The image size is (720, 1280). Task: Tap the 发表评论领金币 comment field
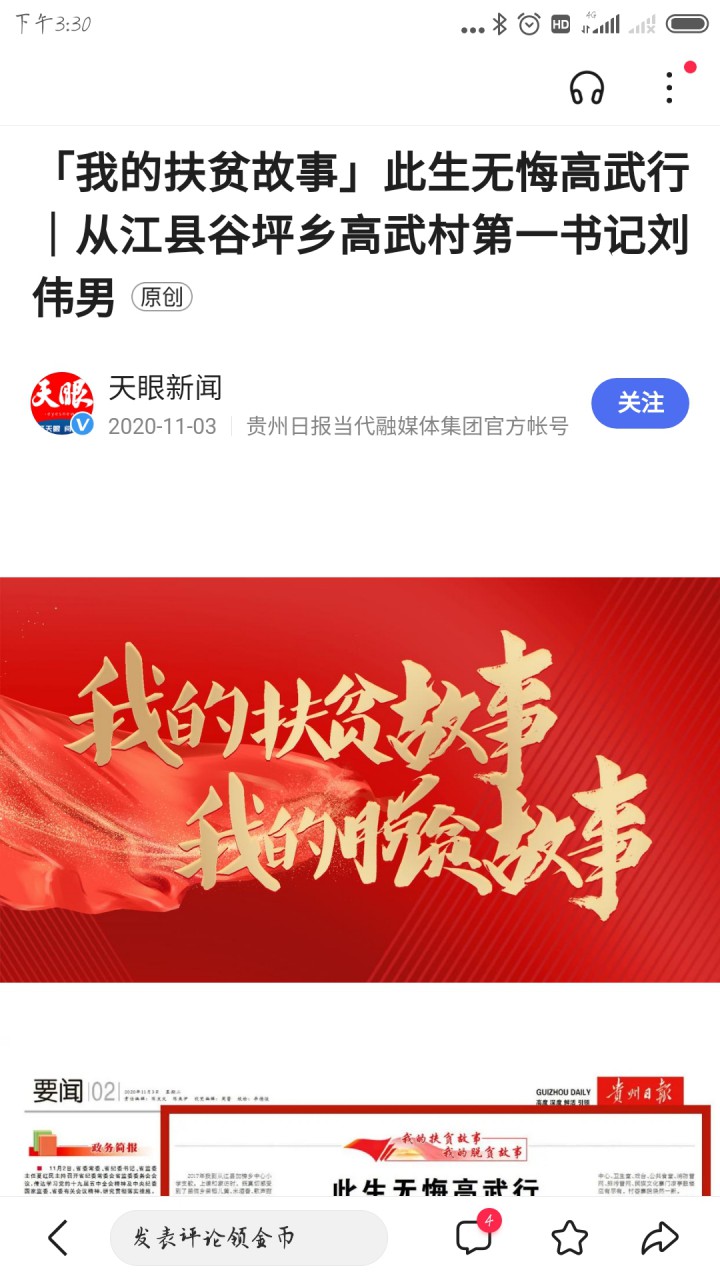click(x=248, y=1238)
